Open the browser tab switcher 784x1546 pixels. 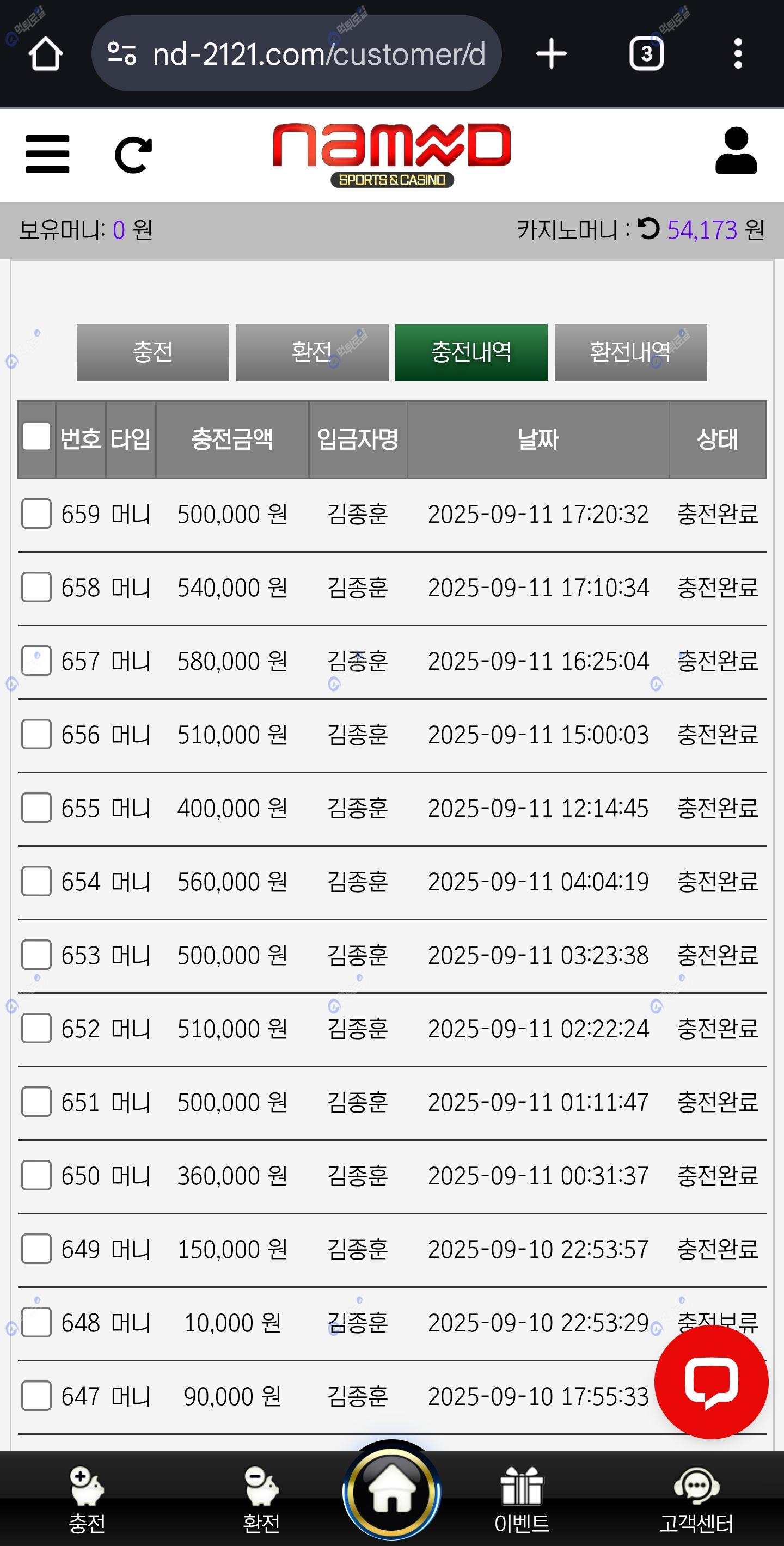click(645, 54)
